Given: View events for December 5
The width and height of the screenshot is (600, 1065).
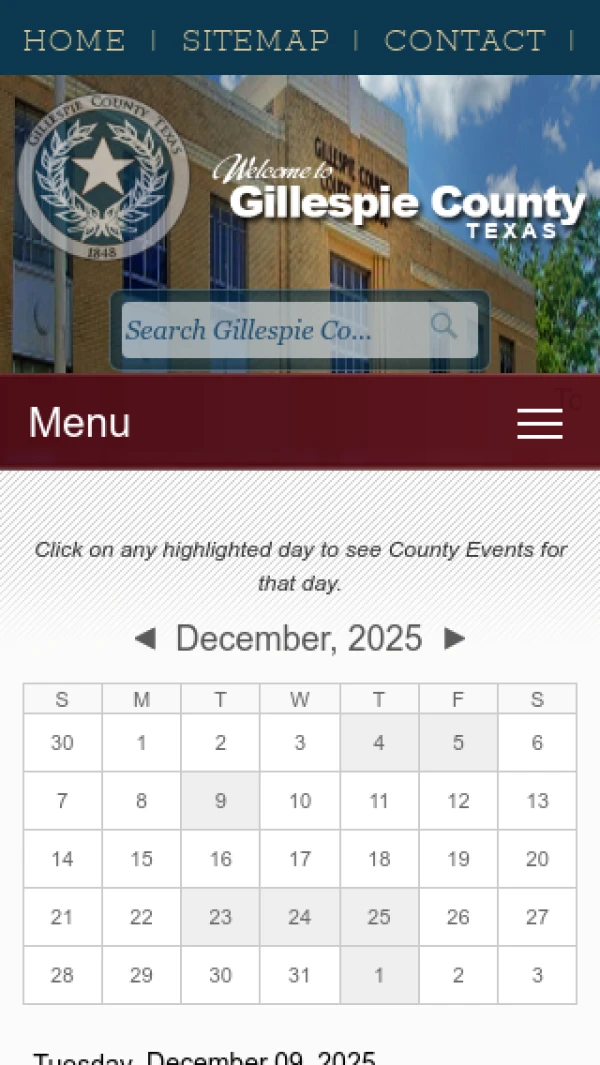Looking at the screenshot, I should pyautogui.click(x=458, y=743).
